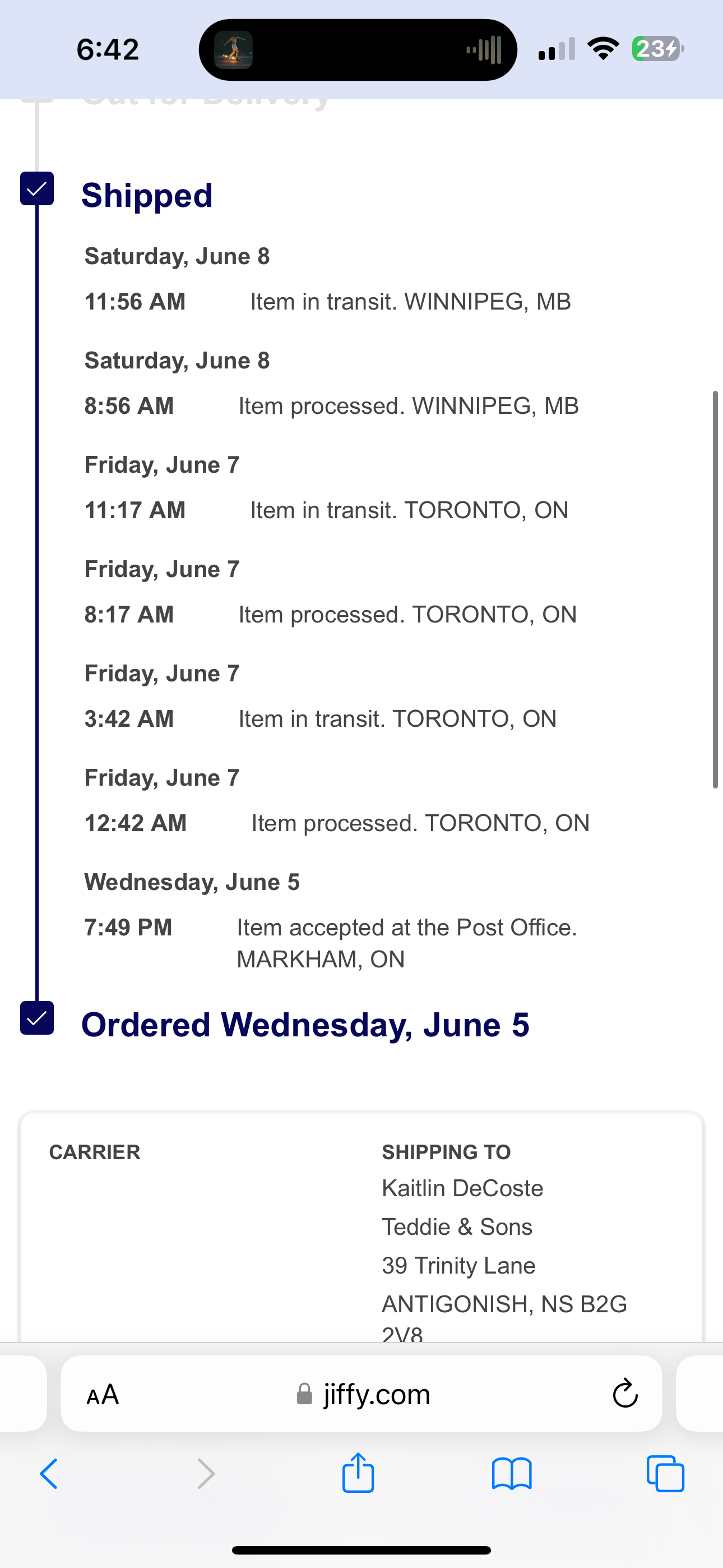Screen dimensions: 723x1568
Task: Open the AA reader and text options
Action: pyautogui.click(x=103, y=1395)
